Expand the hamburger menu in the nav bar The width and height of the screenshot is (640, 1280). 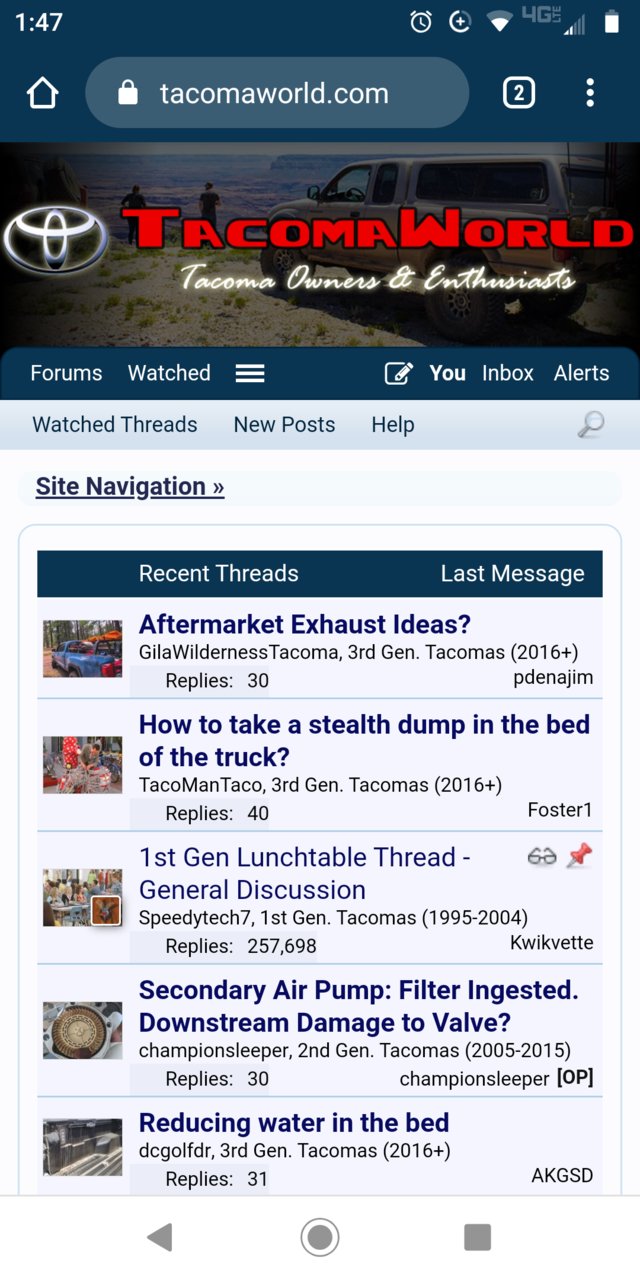(250, 373)
